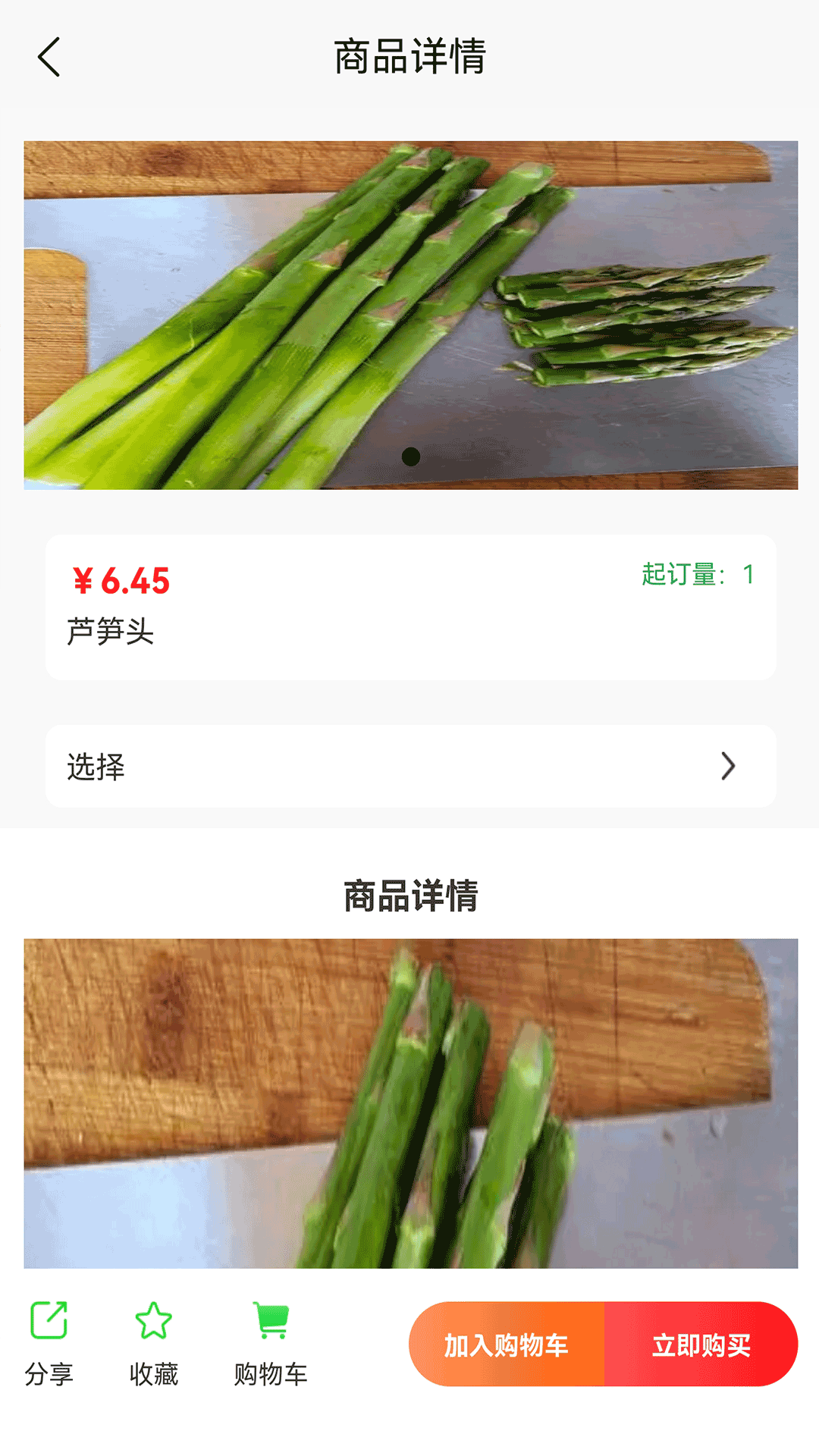Open product options via the right chevron
Screen dimensions: 819x1456
728,766
